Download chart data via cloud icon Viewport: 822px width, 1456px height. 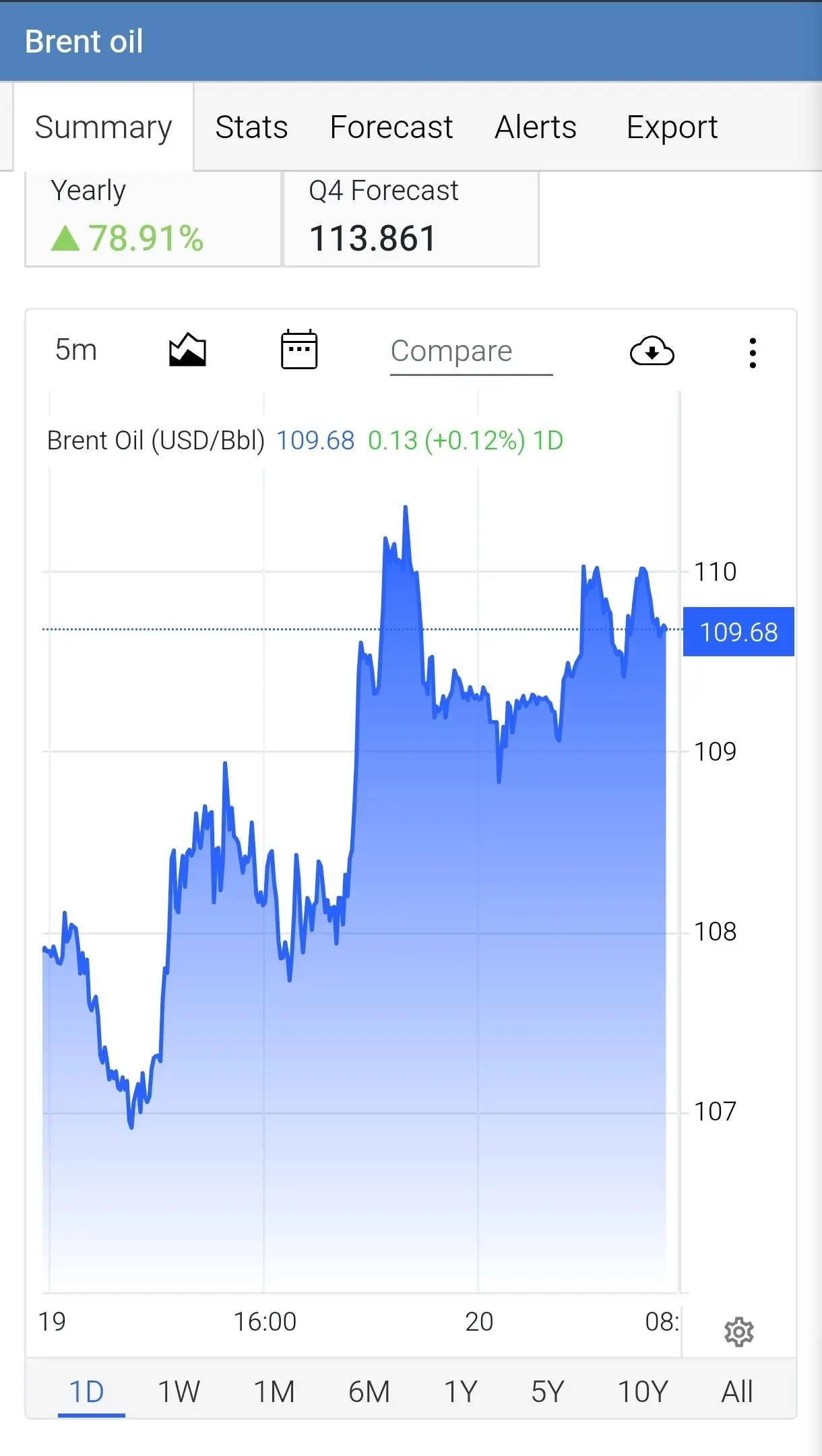click(652, 351)
